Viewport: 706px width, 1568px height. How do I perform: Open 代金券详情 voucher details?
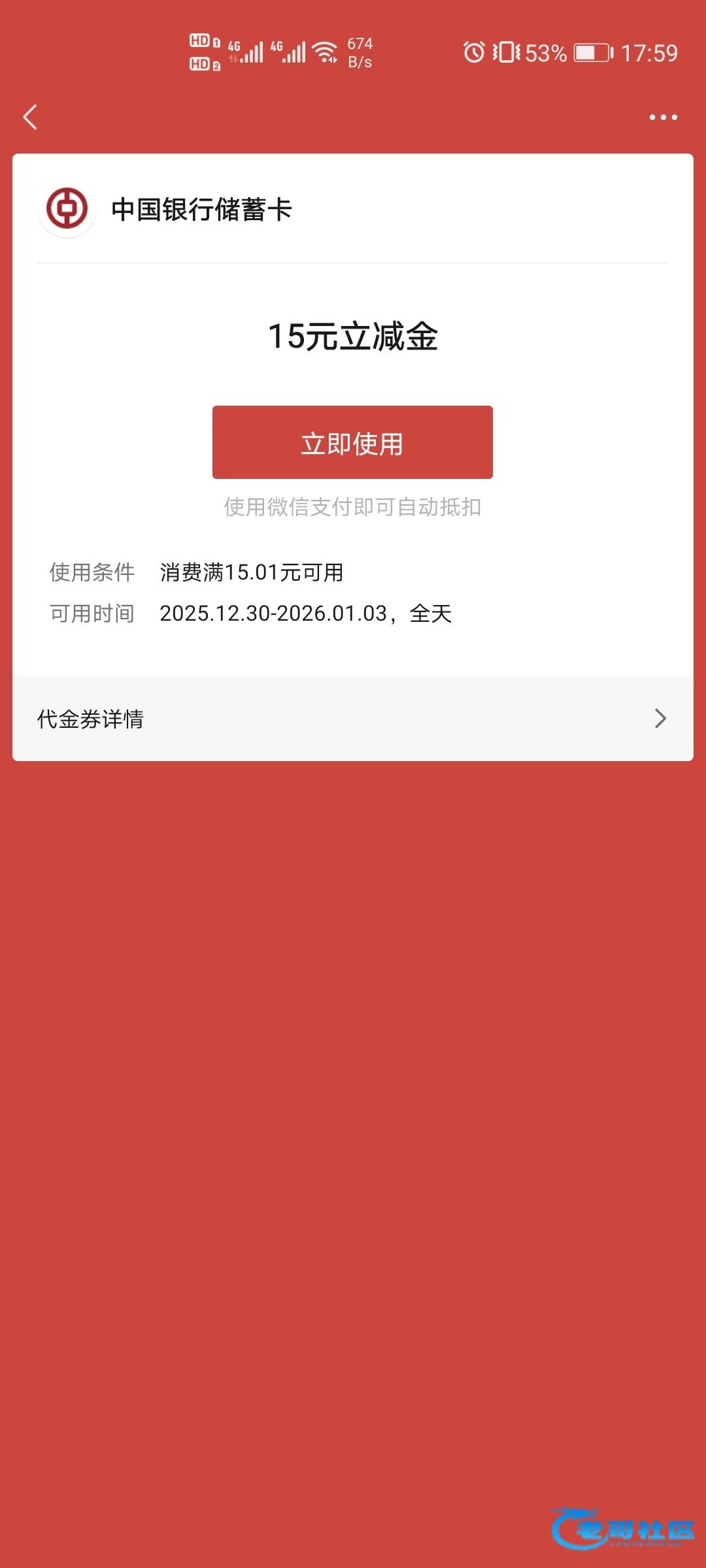point(353,719)
